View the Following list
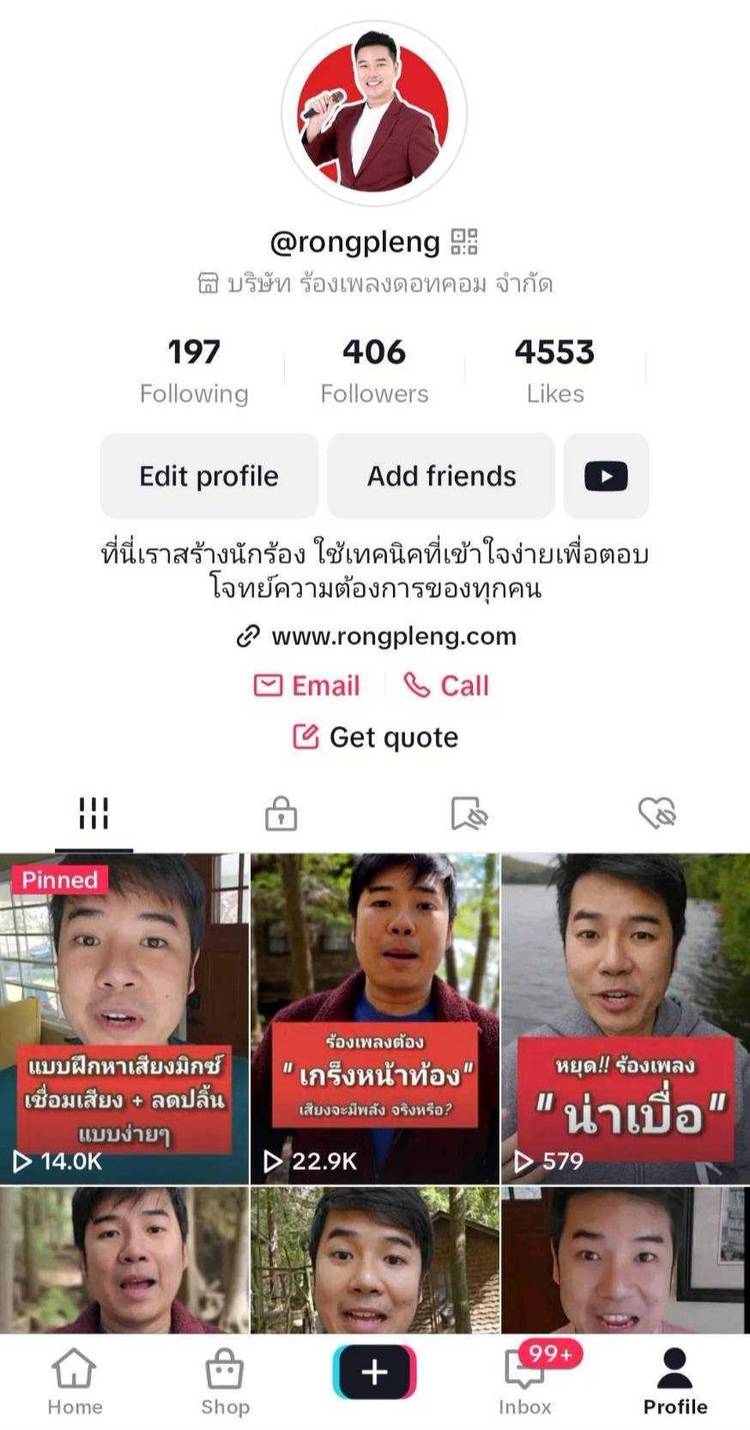Viewport: 750px width, 1430px height. tap(194, 371)
